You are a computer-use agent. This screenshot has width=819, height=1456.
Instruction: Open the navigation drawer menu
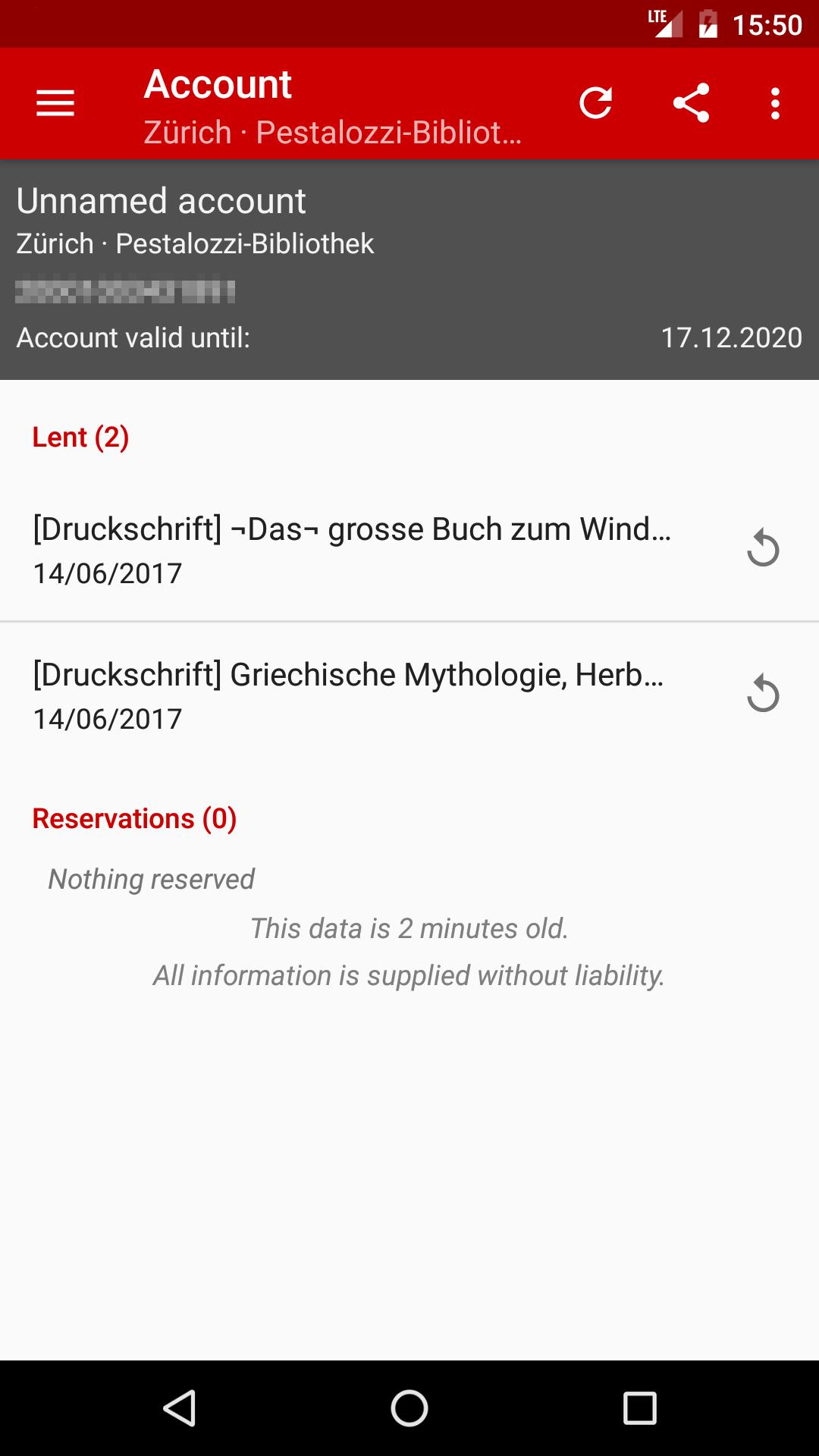click(x=55, y=103)
